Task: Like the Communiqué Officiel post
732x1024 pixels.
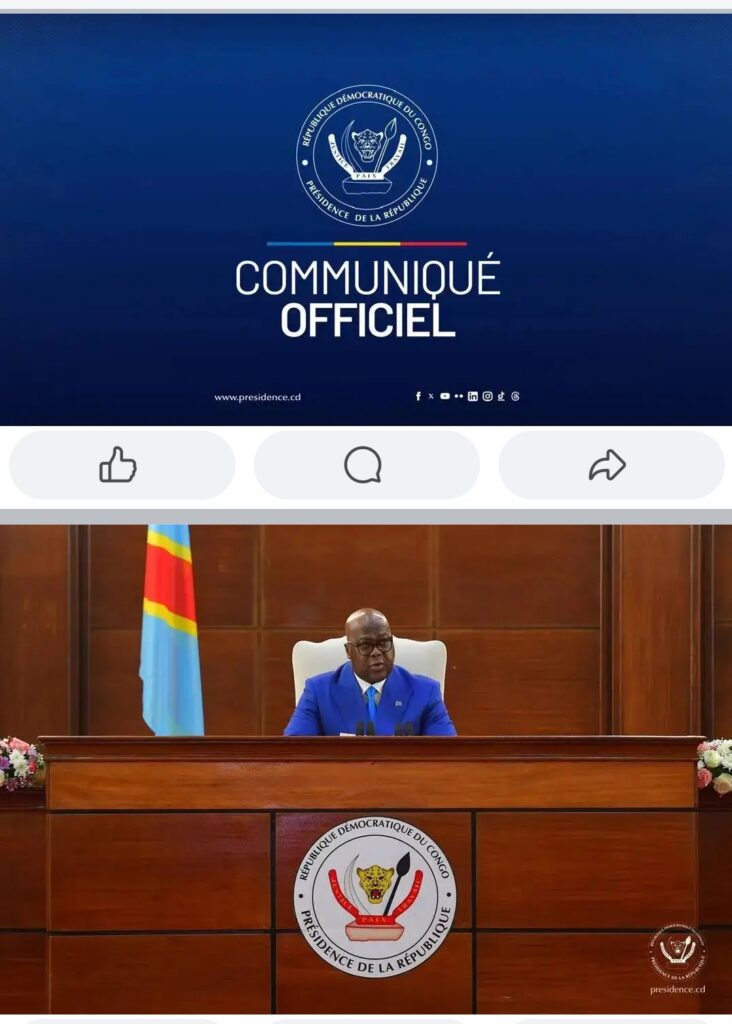Action: pos(120,465)
